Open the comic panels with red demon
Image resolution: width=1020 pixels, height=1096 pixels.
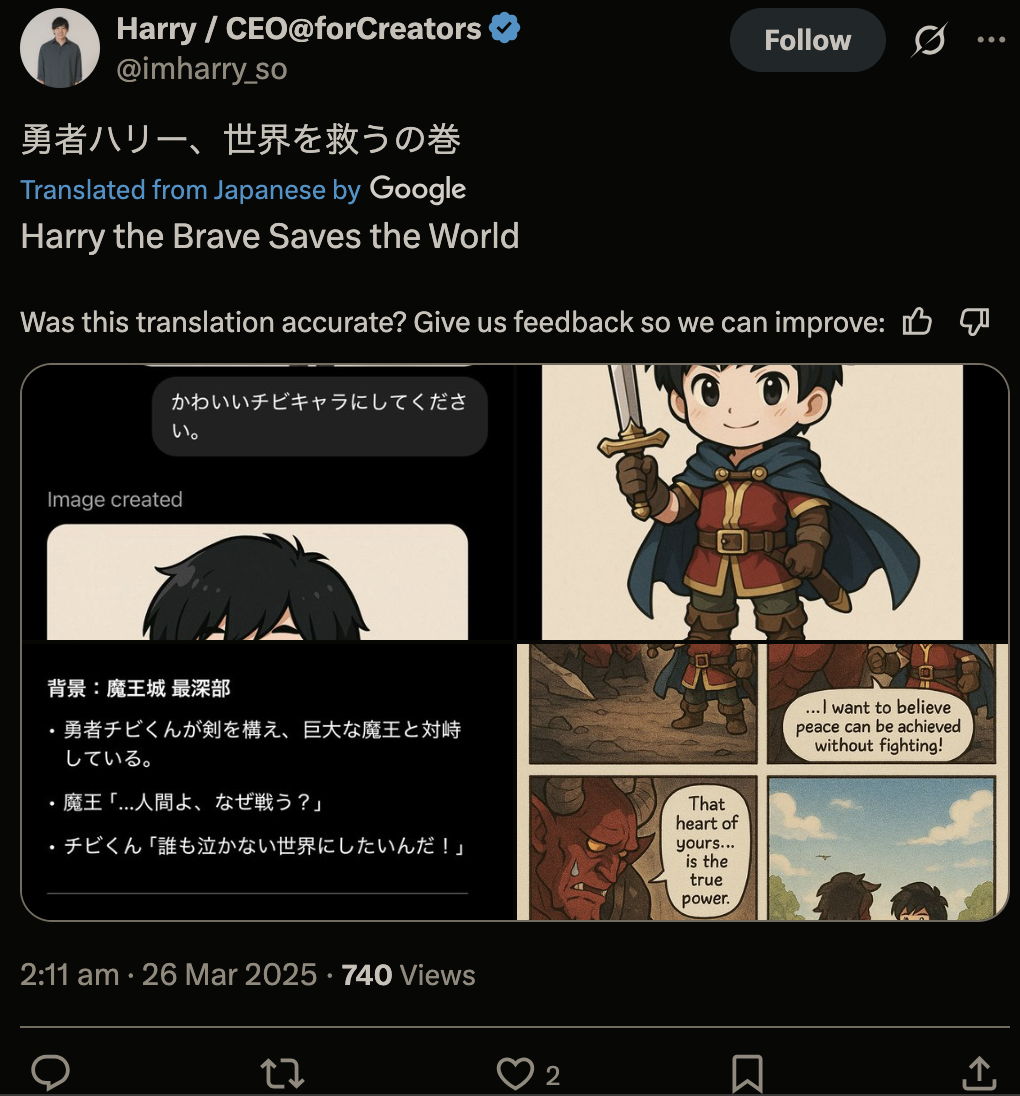pos(762,780)
